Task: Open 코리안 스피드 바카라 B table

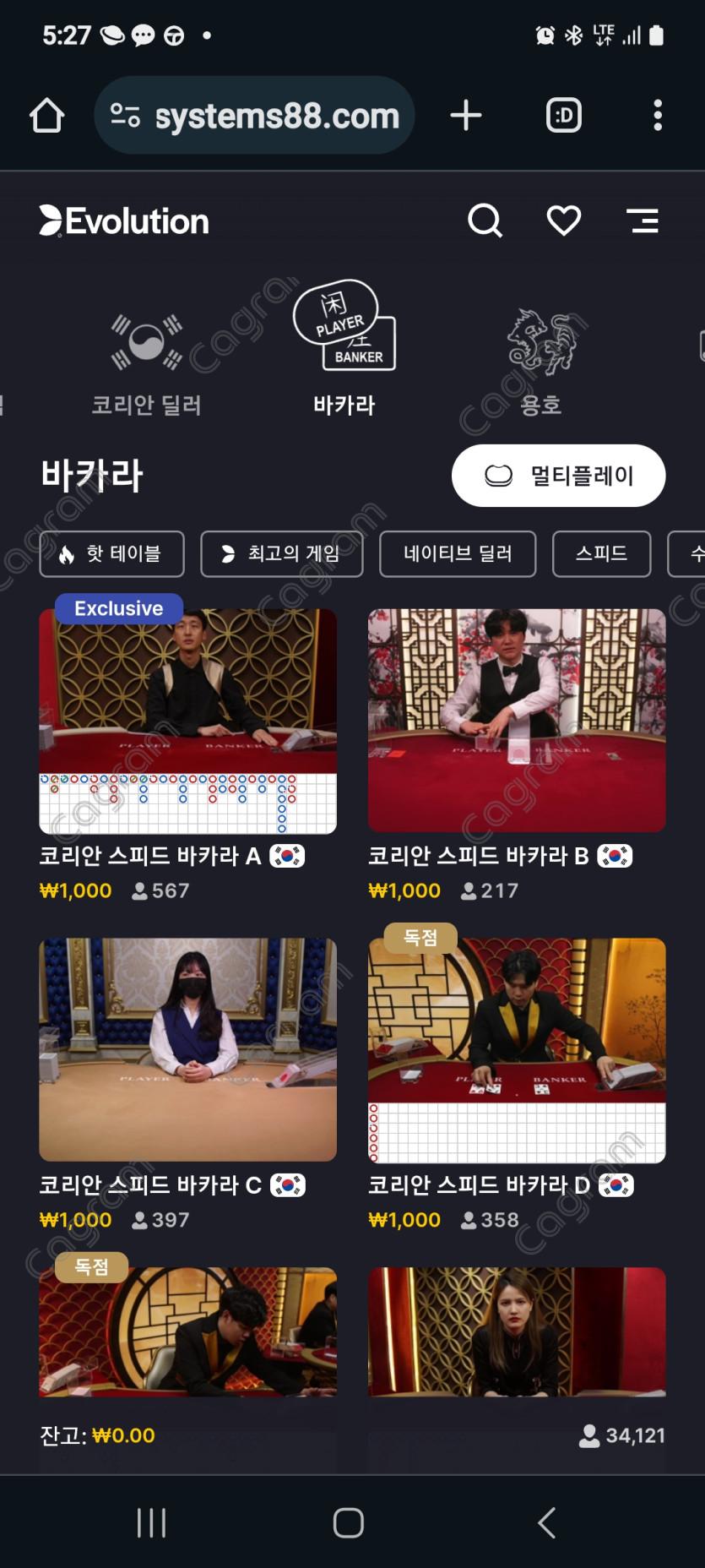Action: pos(516,720)
